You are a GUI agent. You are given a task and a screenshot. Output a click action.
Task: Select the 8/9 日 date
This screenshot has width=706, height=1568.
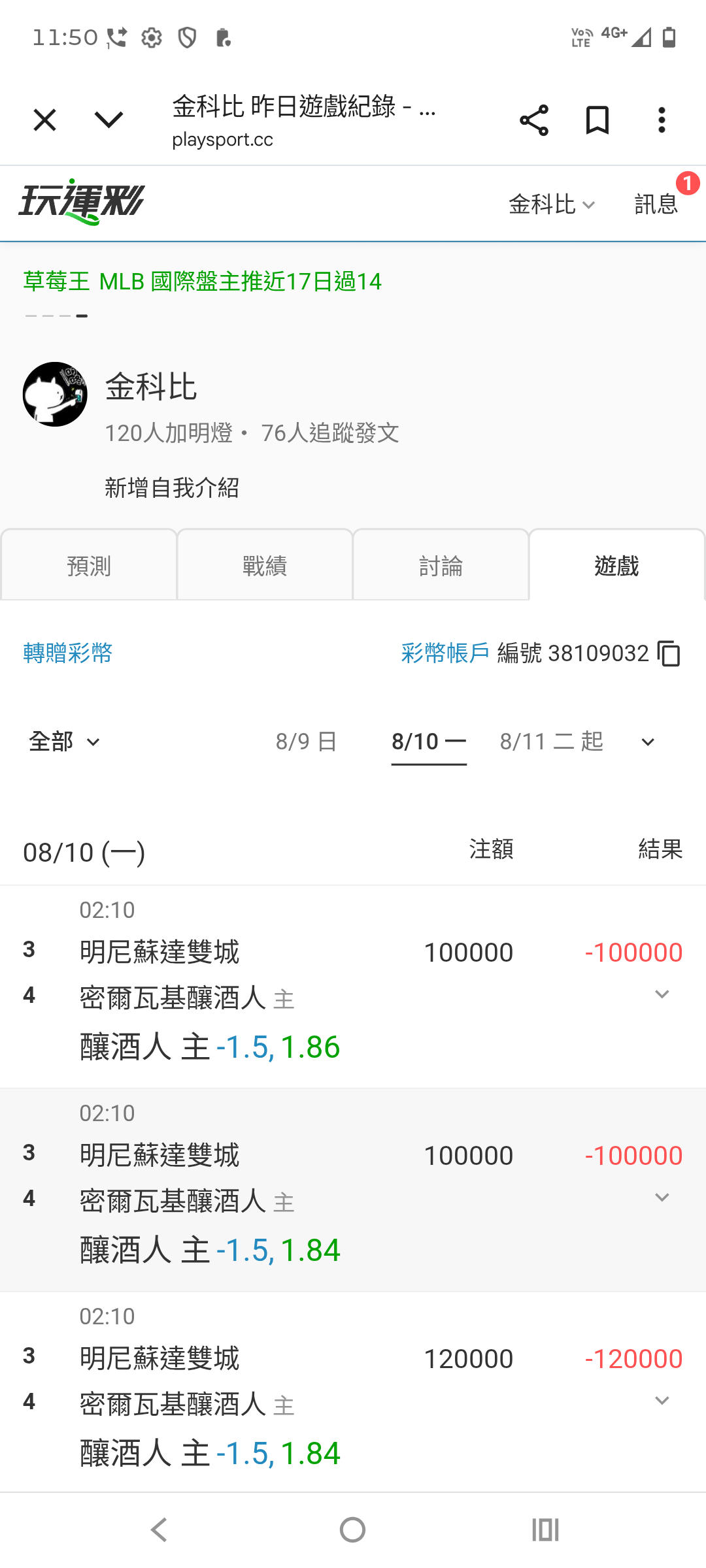306,742
